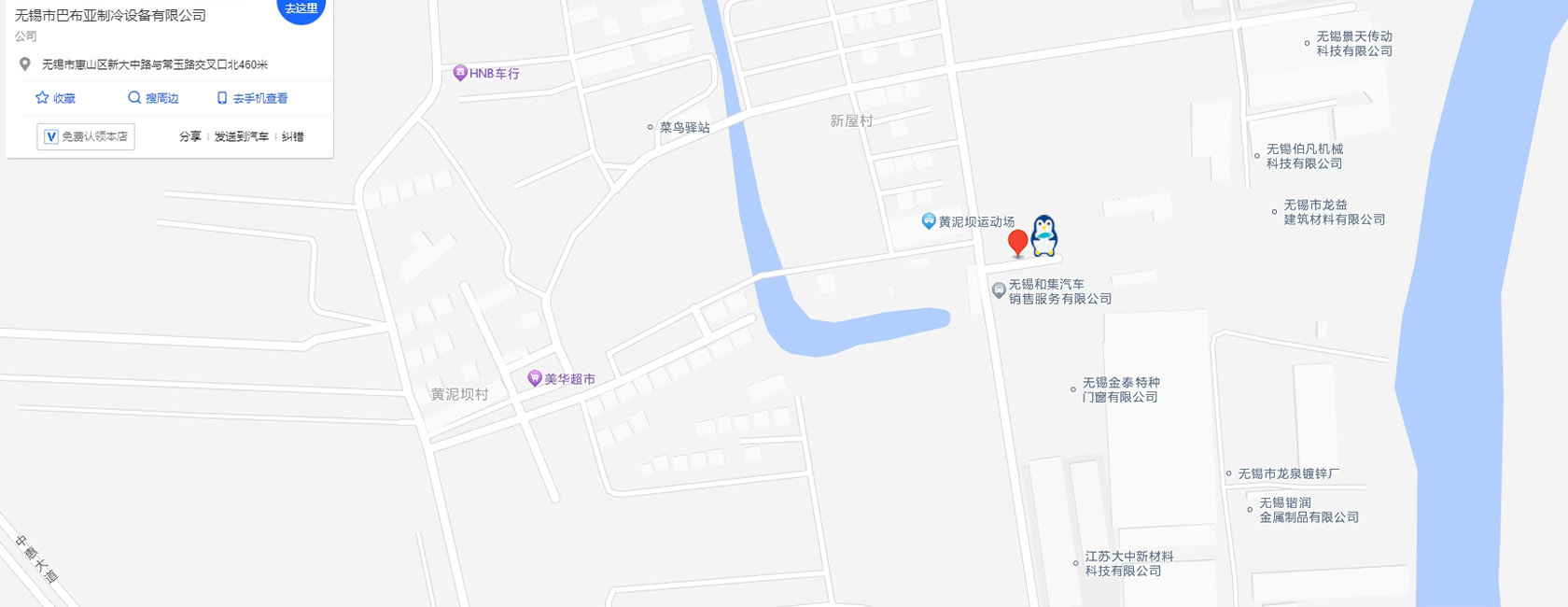Screen dimensions: 1568x607
Task: Report an error with 纠错
Action: (293, 136)
